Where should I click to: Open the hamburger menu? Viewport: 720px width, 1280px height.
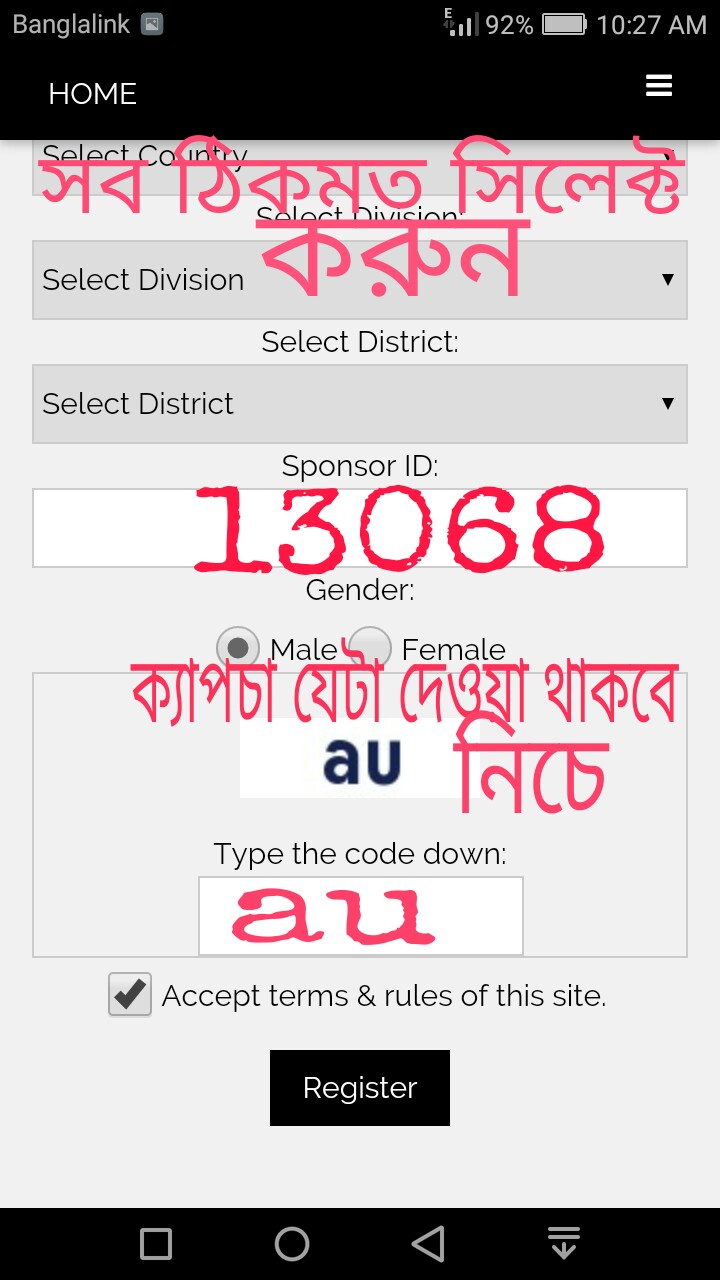tap(659, 87)
